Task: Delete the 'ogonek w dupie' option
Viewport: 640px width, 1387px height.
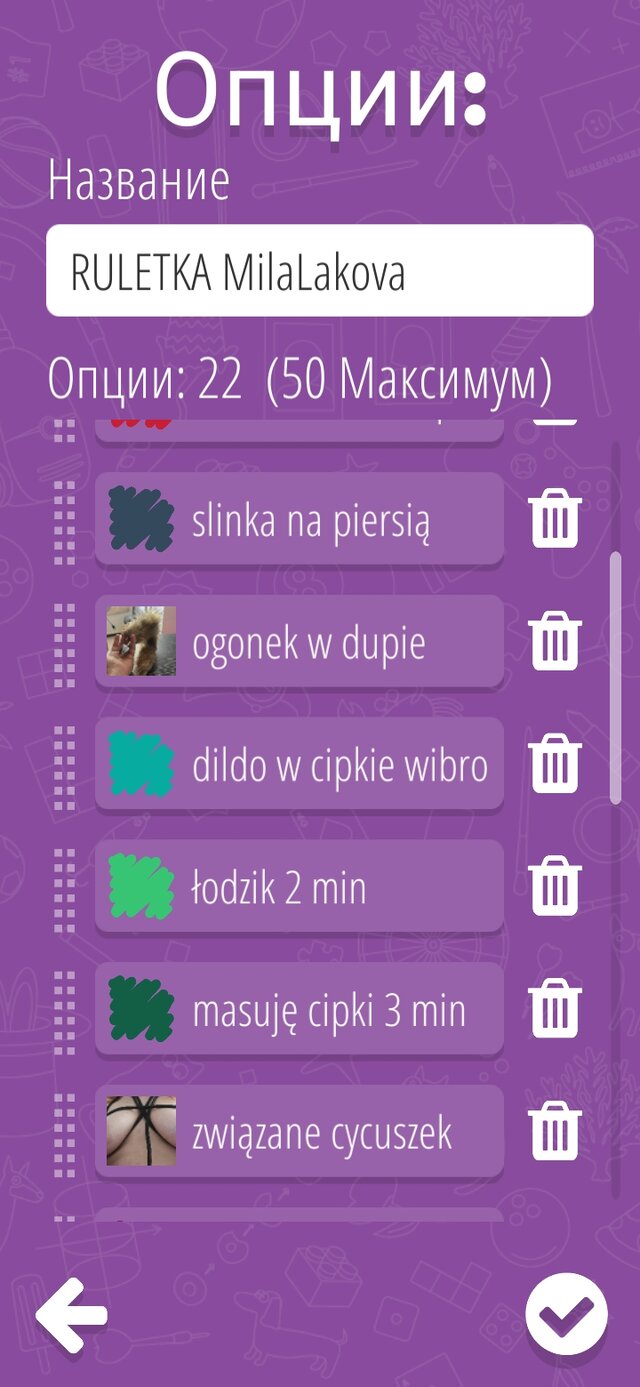Action: pyautogui.click(x=556, y=643)
